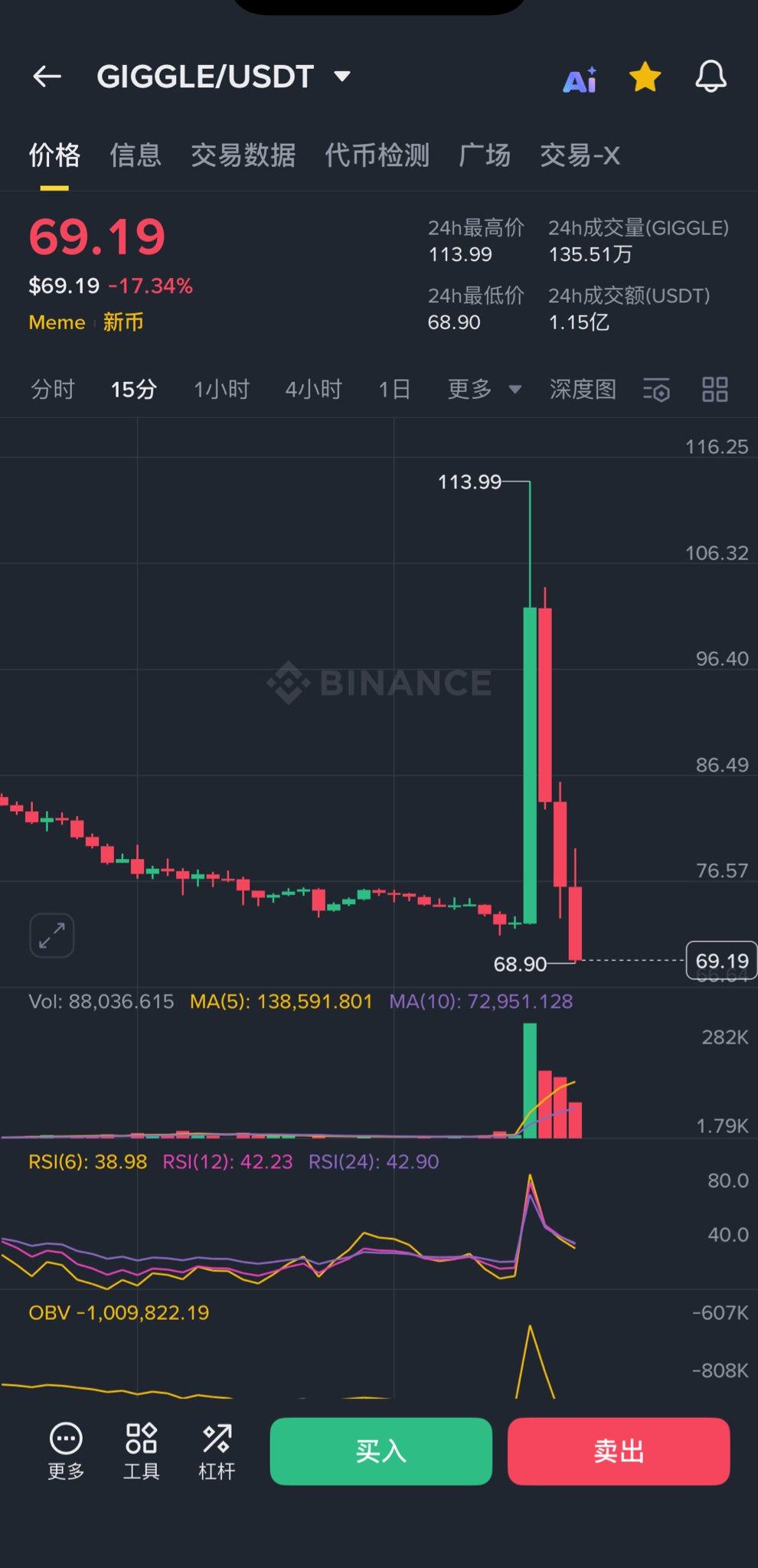Tap the red 卖出 sell button
The width and height of the screenshot is (758, 1568).
point(619,1452)
